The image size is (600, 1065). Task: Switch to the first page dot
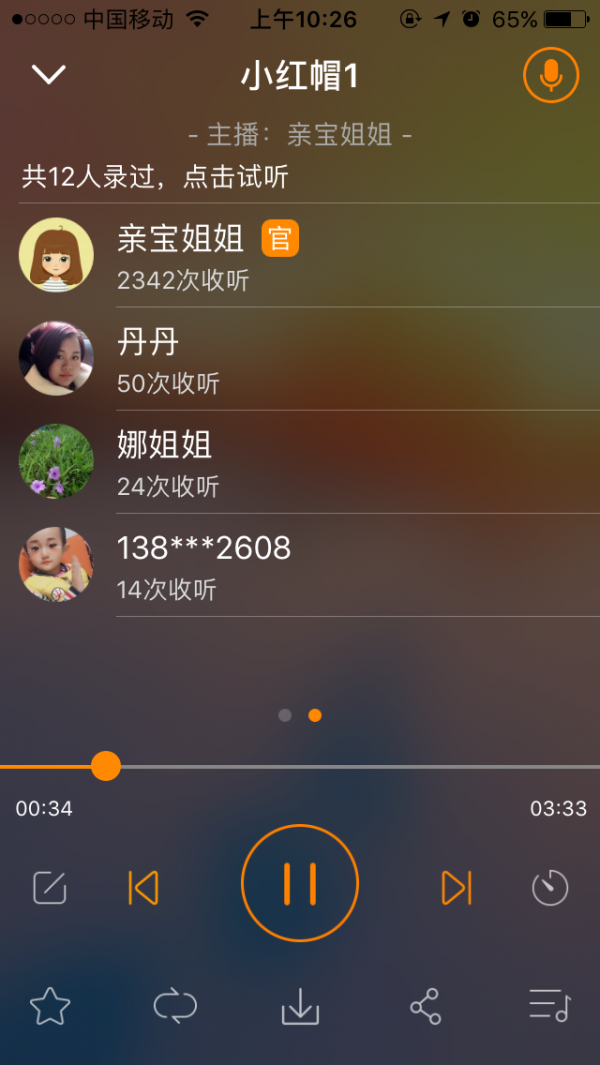285,715
